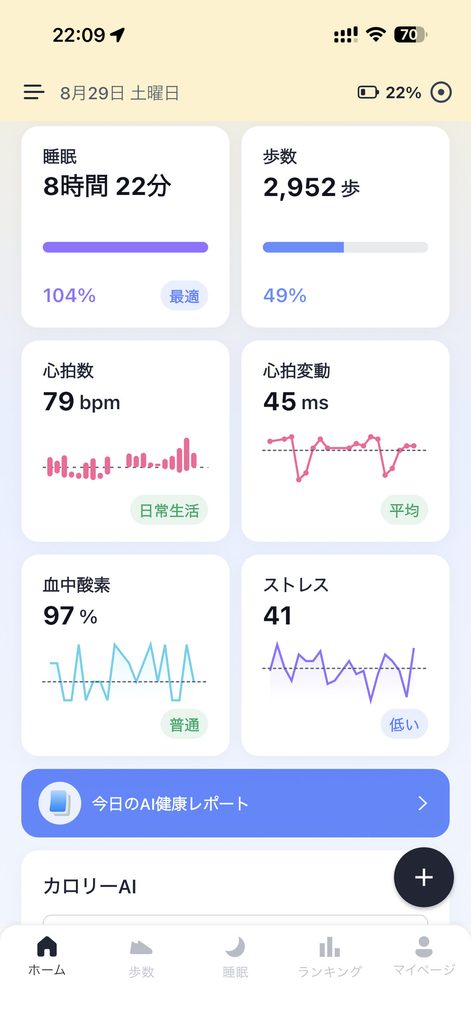Select the ホーム tab
The width and height of the screenshot is (471, 1024).
click(x=47, y=956)
